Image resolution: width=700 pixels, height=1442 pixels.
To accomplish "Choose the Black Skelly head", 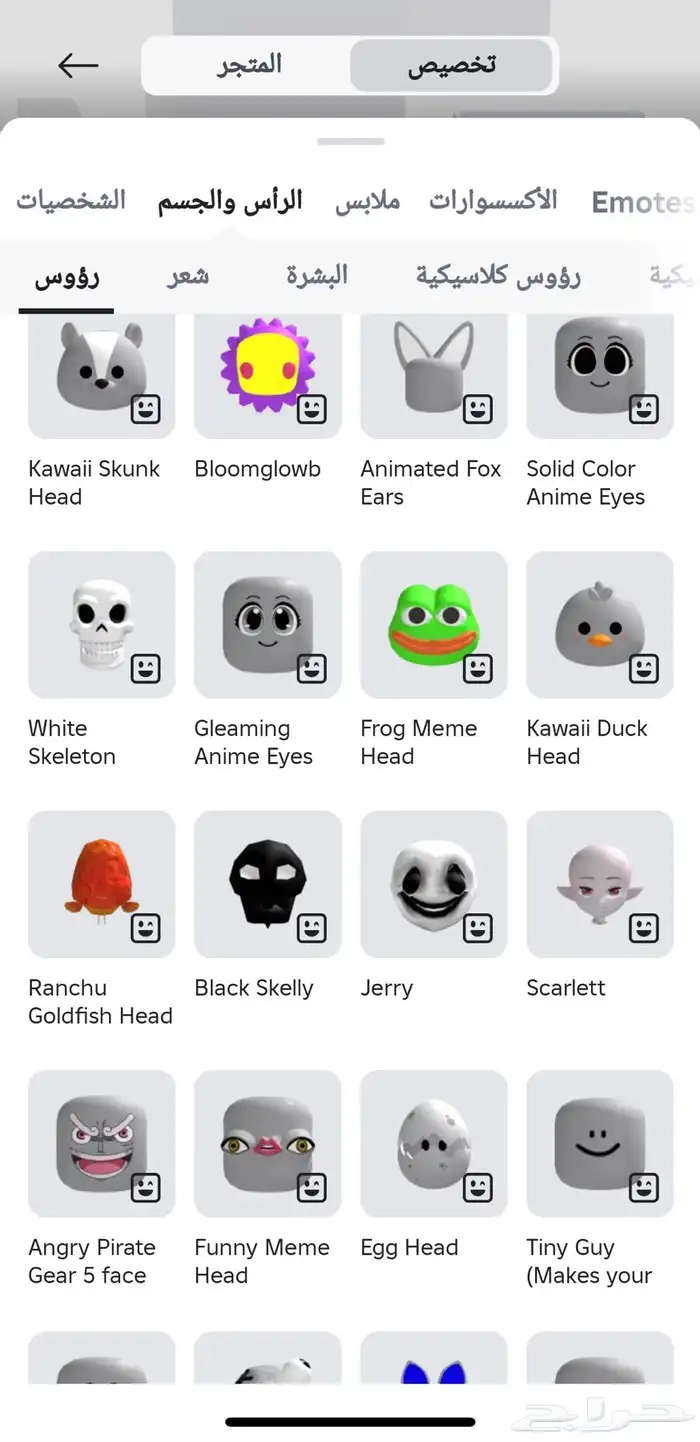I will click(267, 884).
